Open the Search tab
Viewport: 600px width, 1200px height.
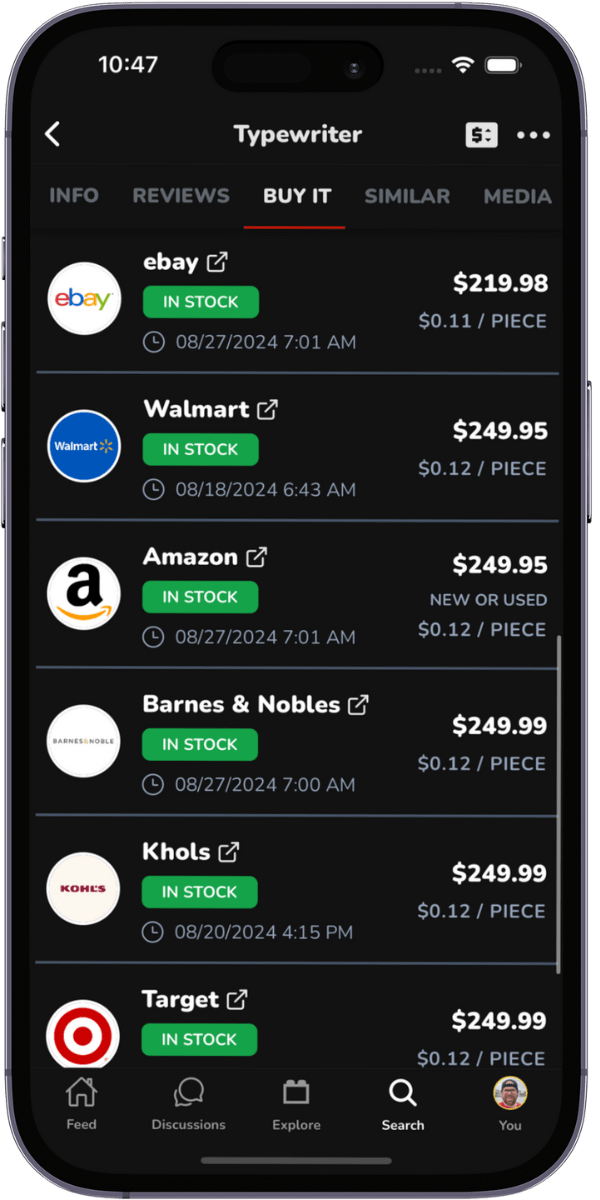pyautogui.click(x=403, y=1104)
